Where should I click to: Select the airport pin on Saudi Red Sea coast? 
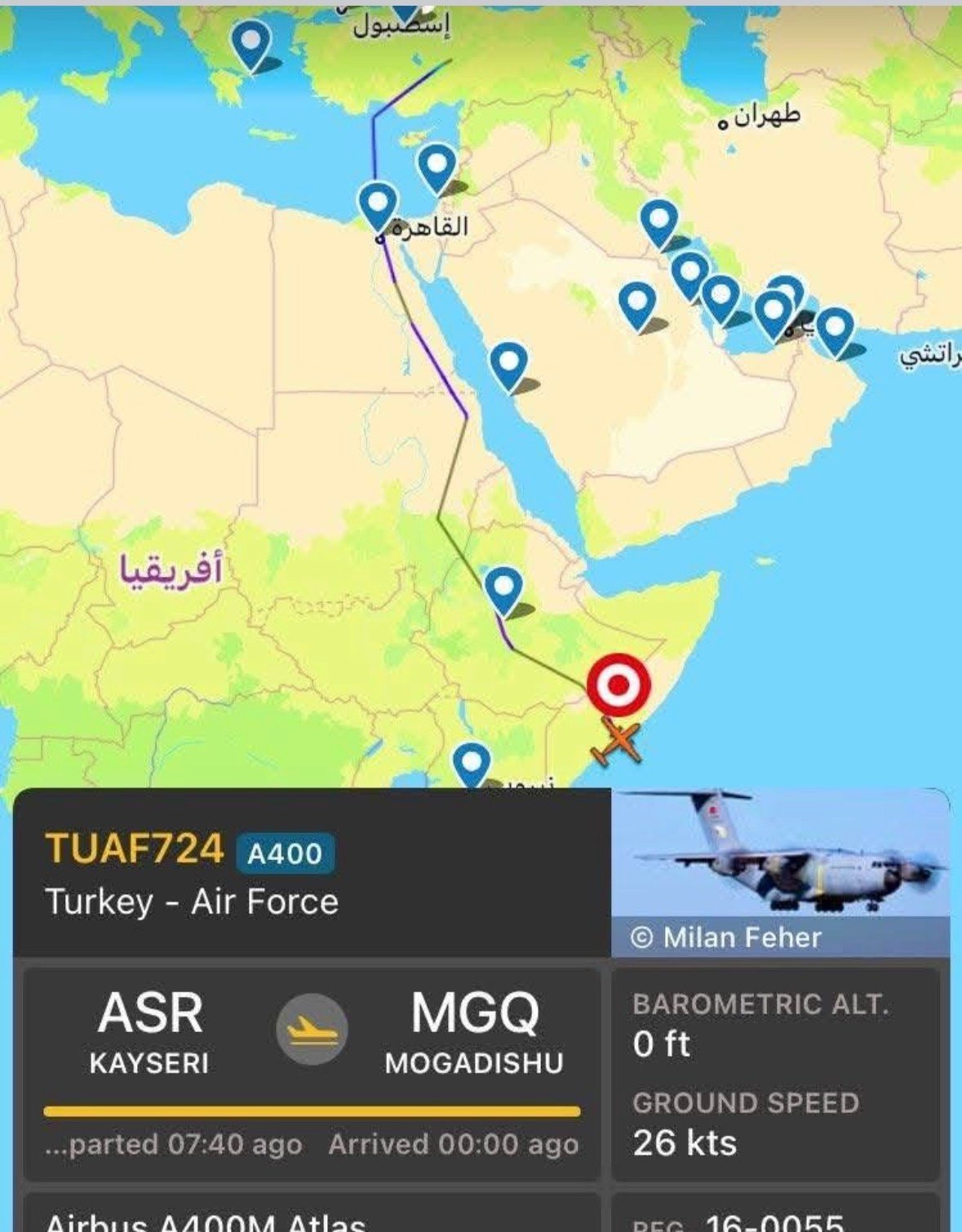[509, 364]
